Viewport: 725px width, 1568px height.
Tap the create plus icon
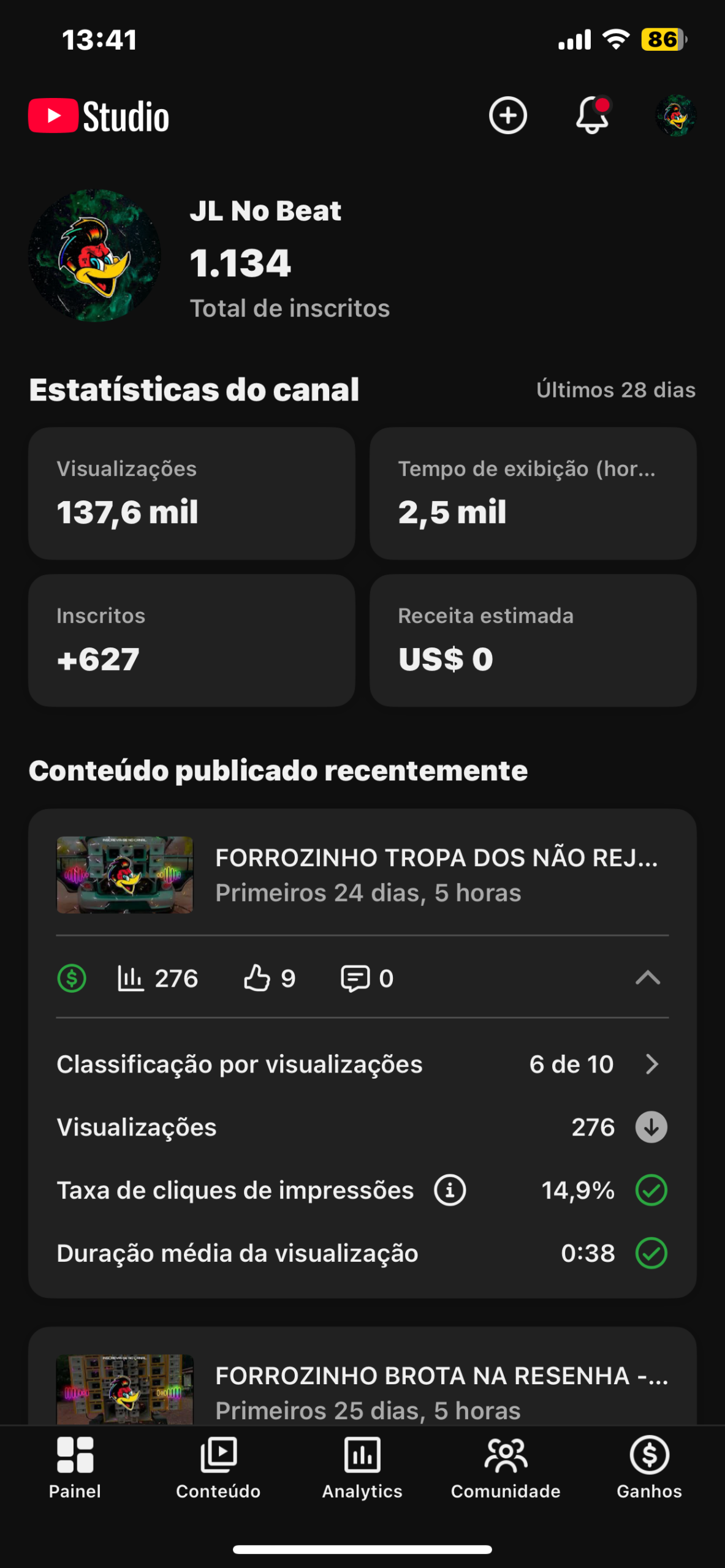click(507, 115)
